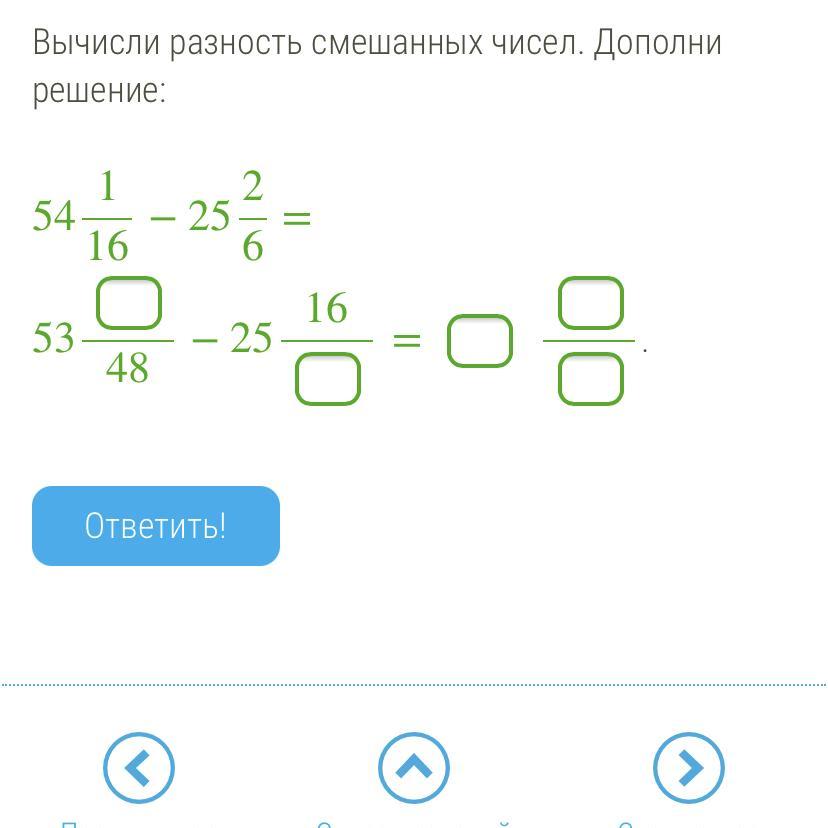Select the denominator box under 16
This screenshot has width=828, height=828.
point(327,379)
